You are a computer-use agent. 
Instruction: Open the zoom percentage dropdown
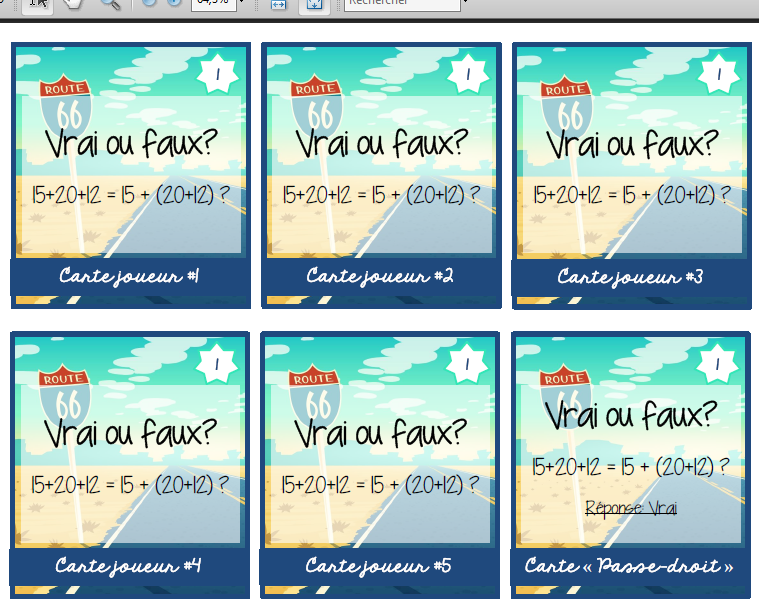(243, 4)
